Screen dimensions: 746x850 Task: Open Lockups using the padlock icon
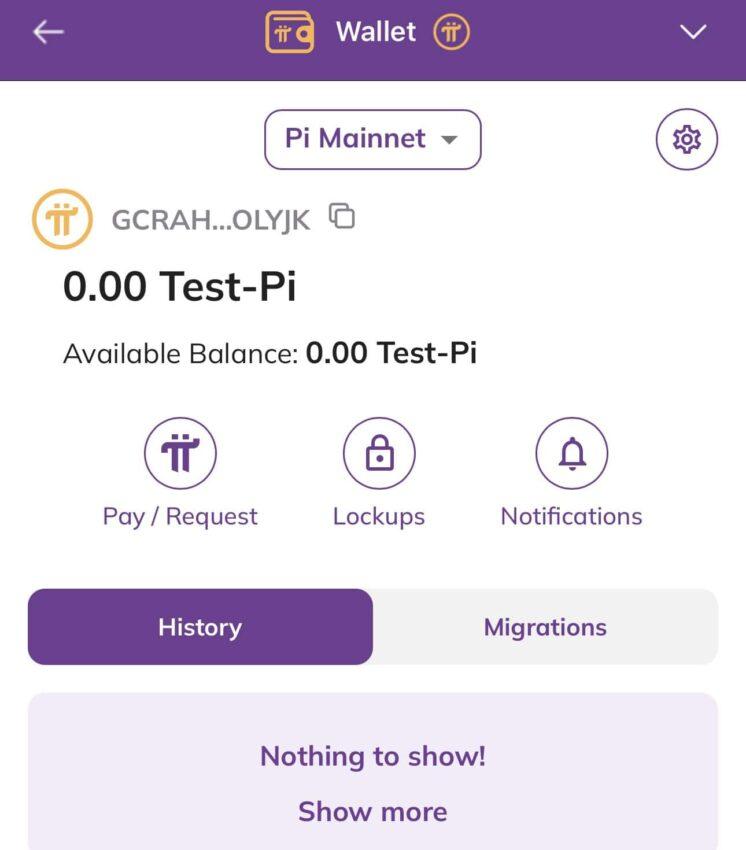coord(381,453)
